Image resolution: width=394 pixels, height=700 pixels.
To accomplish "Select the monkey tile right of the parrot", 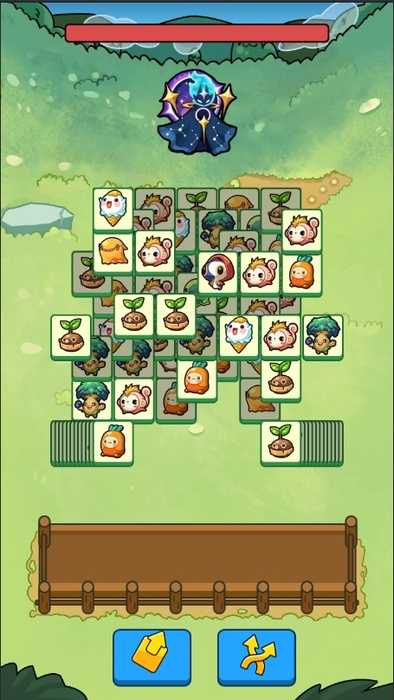I will pos(260,274).
